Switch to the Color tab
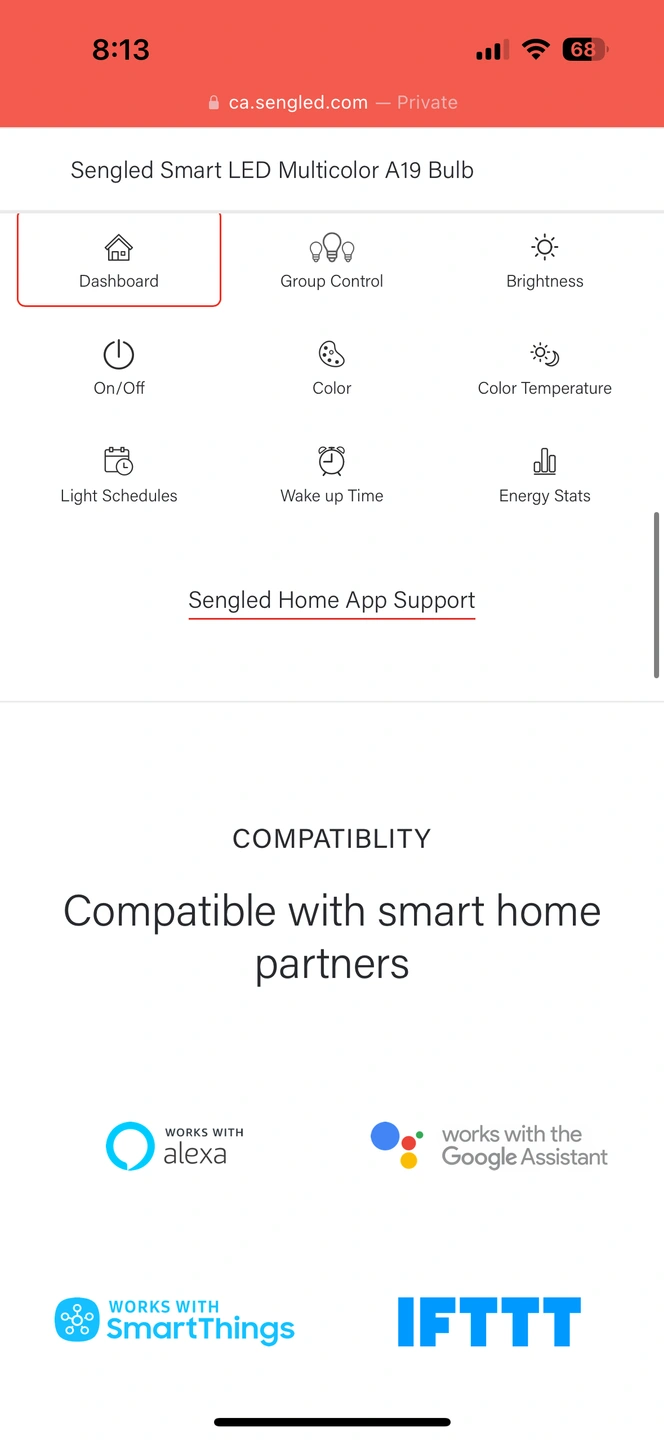This screenshot has height=1440, width=664. (x=332, y=369)
